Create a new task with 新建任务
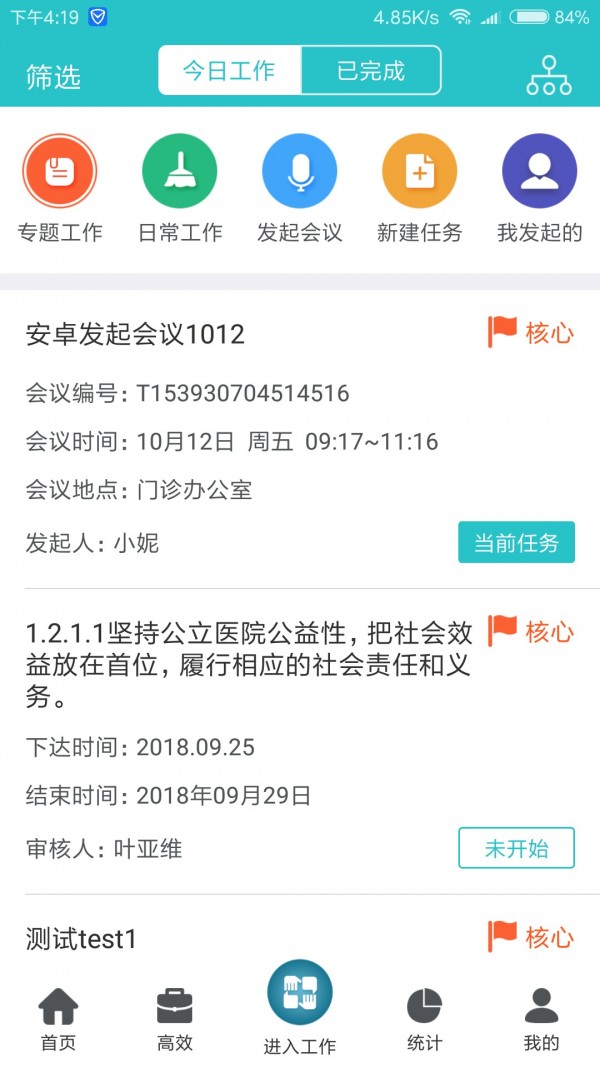The image size is (600, 1067). coord(419,189)
